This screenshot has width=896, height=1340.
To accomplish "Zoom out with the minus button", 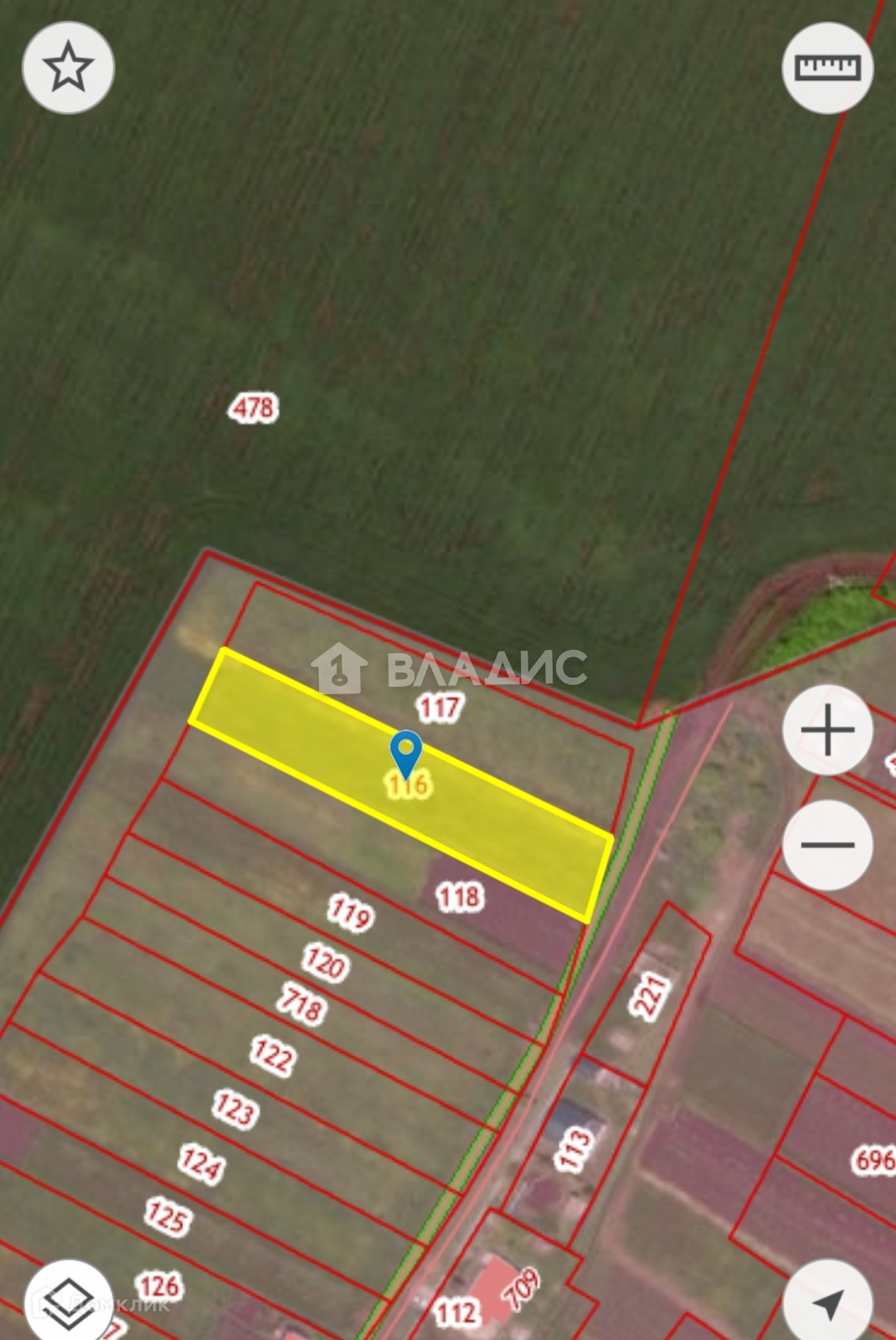I will click(x=827, y=844).
